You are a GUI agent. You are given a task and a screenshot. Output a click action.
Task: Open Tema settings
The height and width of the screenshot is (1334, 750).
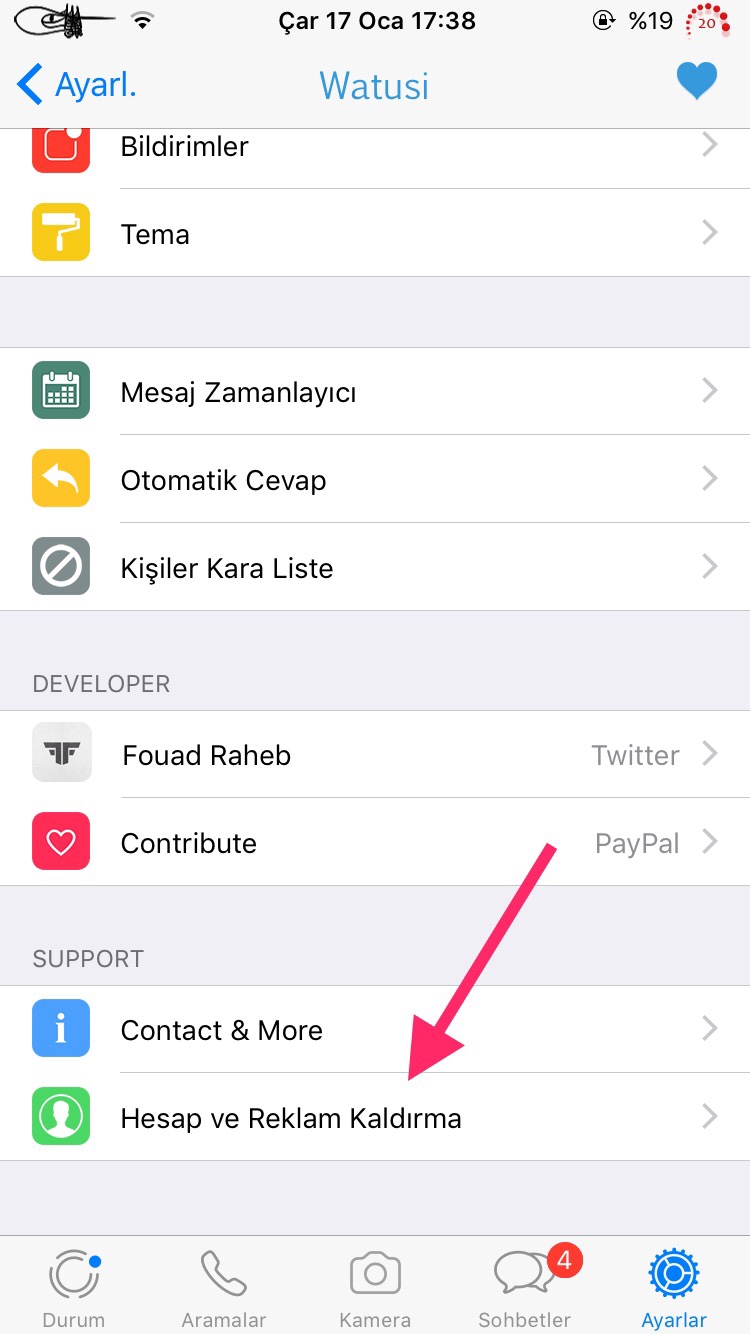coord(375,234)
